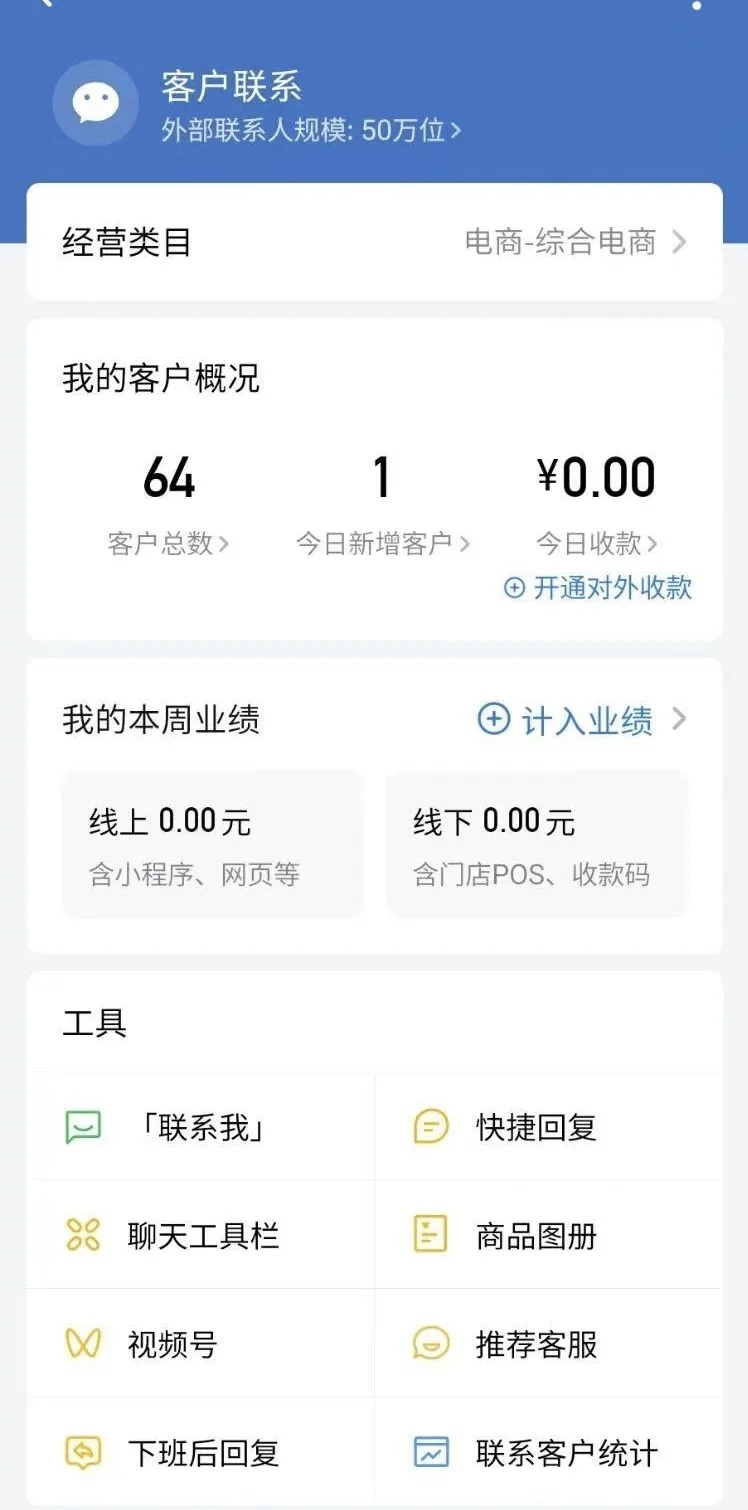
Task: Enable 开通对外收款 external payments
Action: pos(600,589)
